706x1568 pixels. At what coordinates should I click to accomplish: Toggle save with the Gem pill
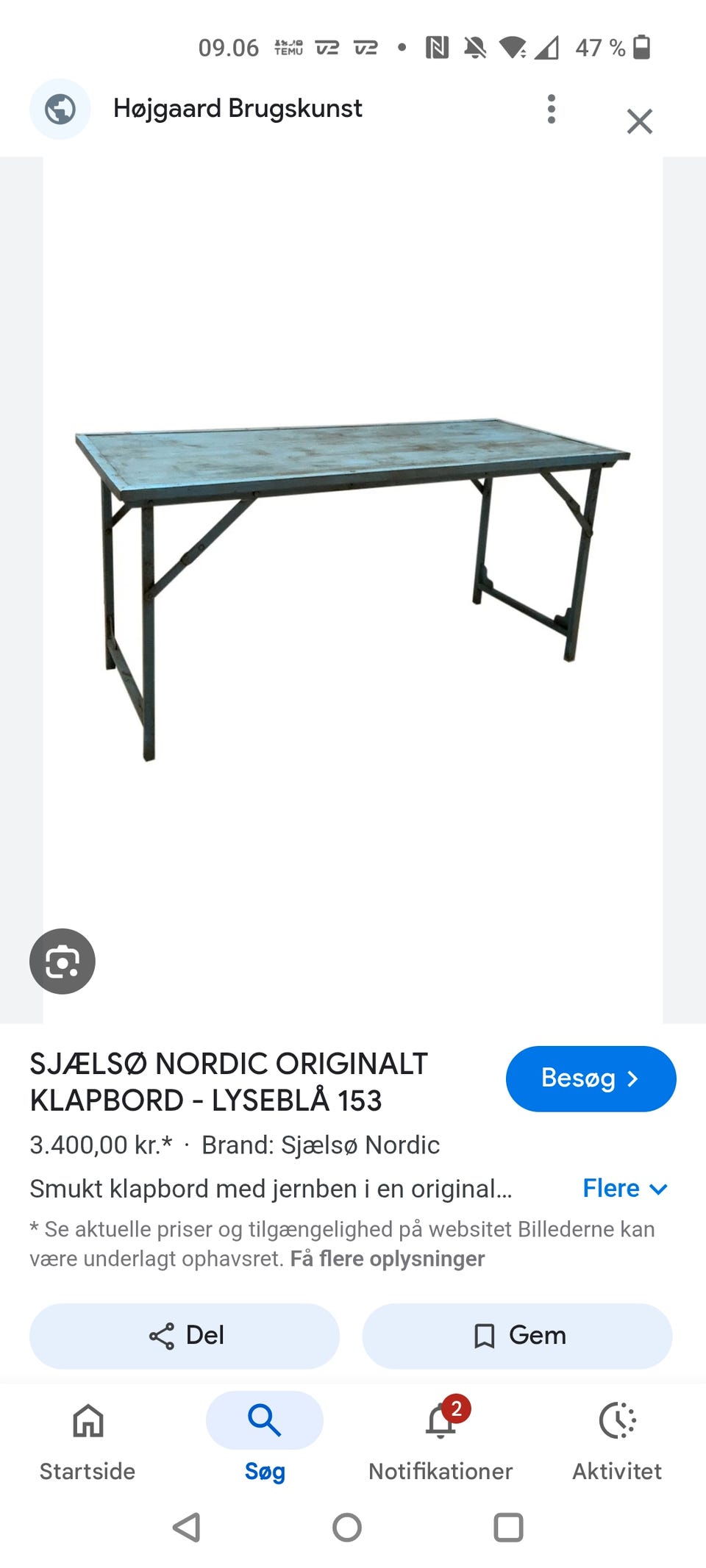coord(517,1336)
